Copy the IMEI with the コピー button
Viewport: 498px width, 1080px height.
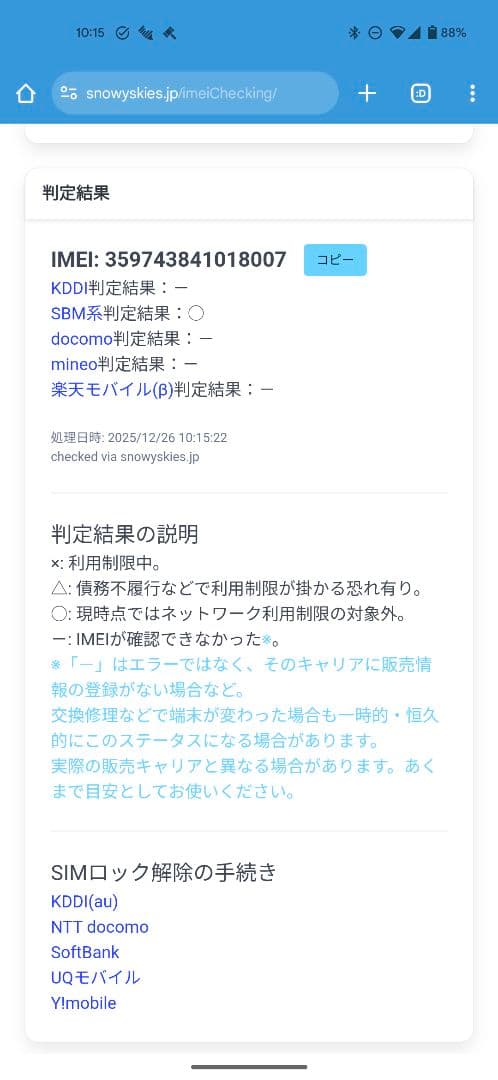335,260
